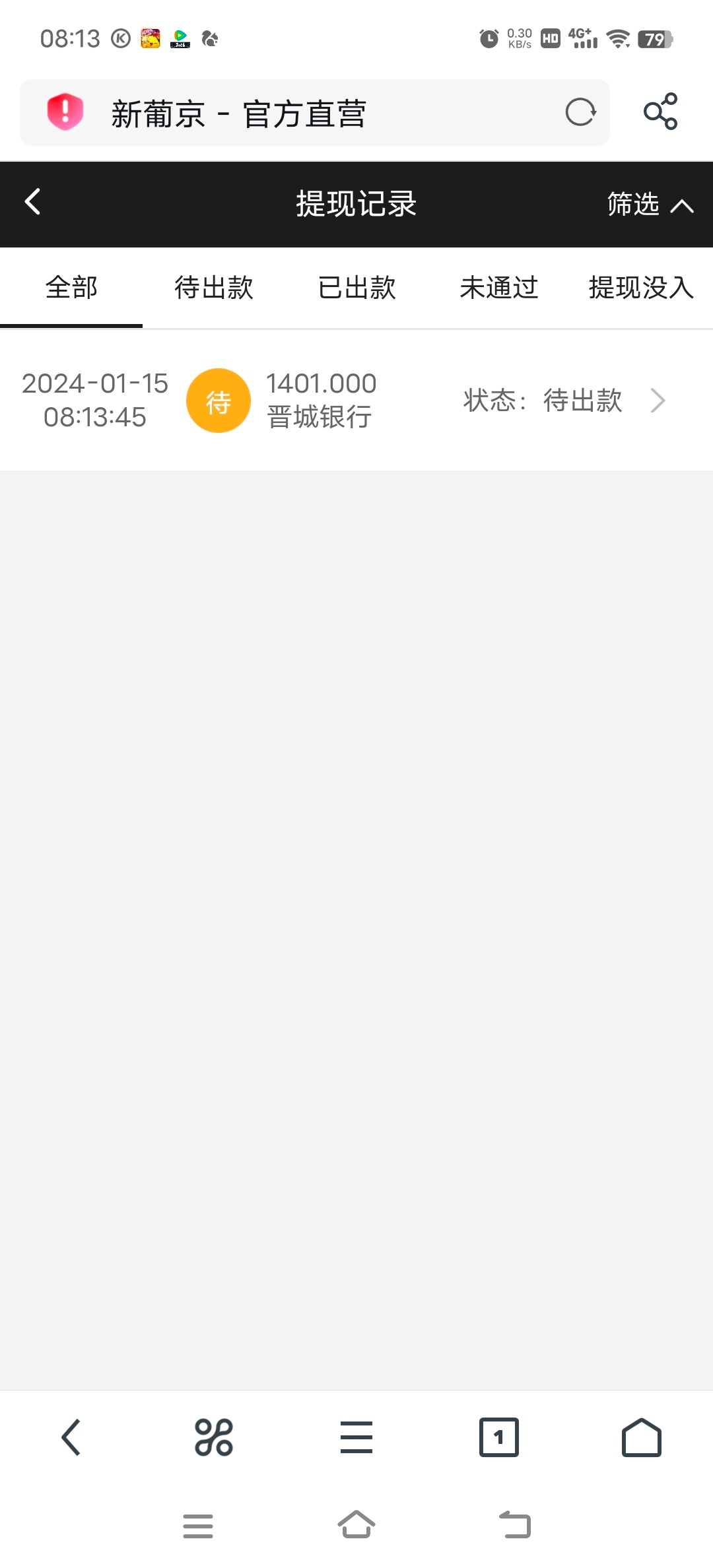
Task: View the open browser tabs
Action: 499,1437
